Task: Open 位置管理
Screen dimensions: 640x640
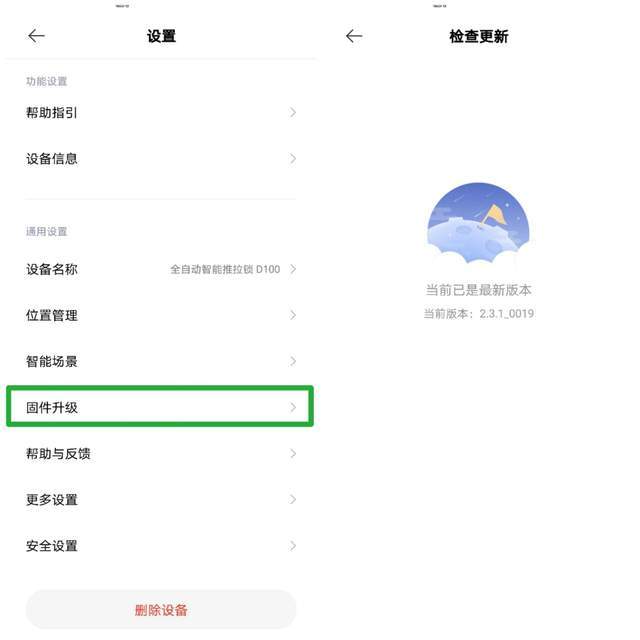Action: pos(160,315)
